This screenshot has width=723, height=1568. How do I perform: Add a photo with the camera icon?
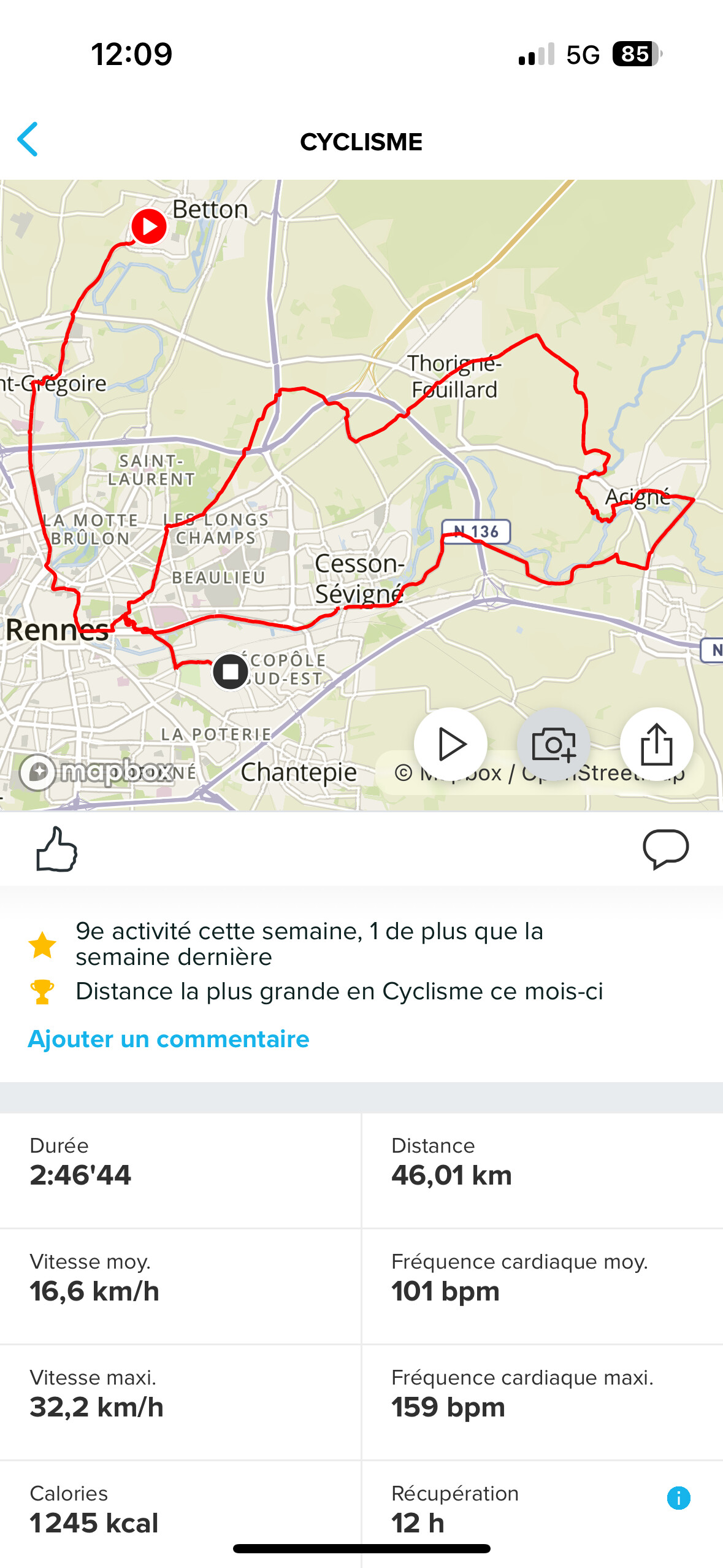[x=554, y=744]
